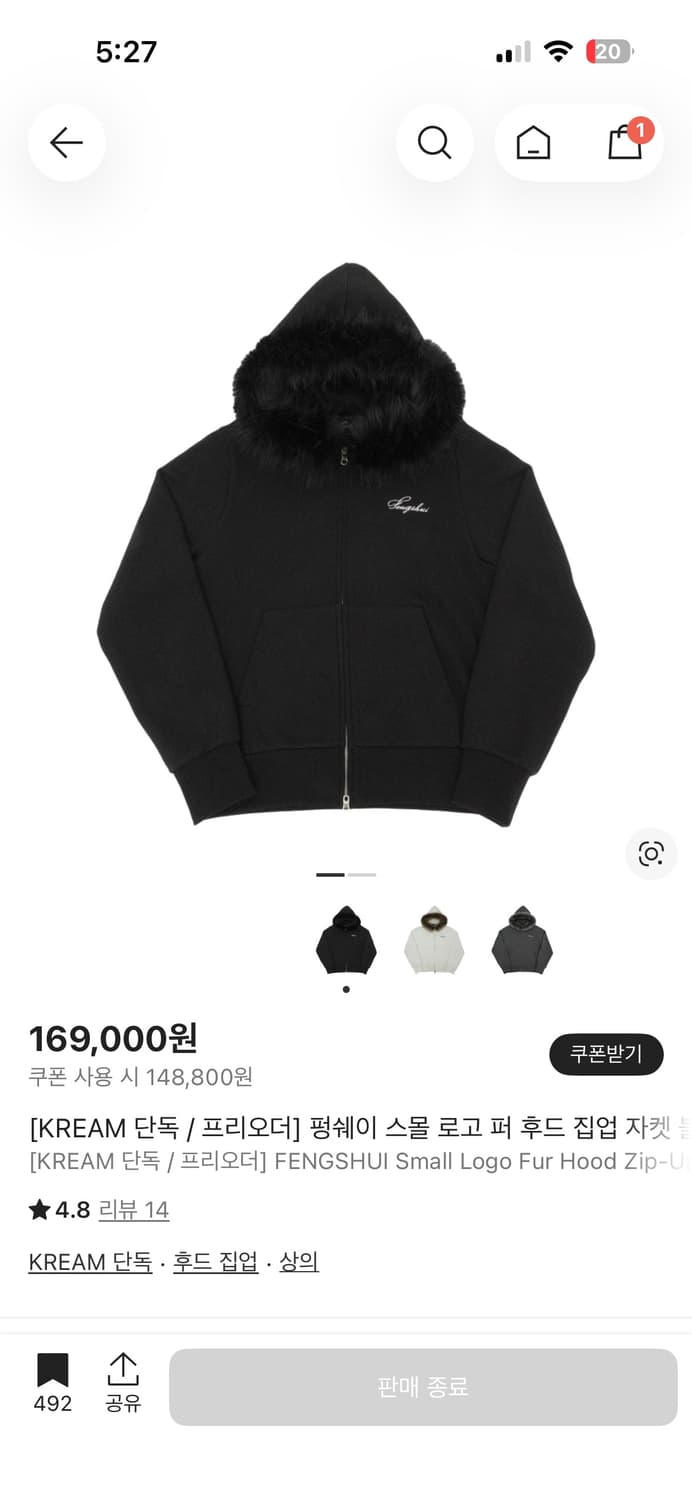This screenshot has height=1500, width=692.
Task: Select the black hoodie color thumbnail
Action: coord(346,940)
